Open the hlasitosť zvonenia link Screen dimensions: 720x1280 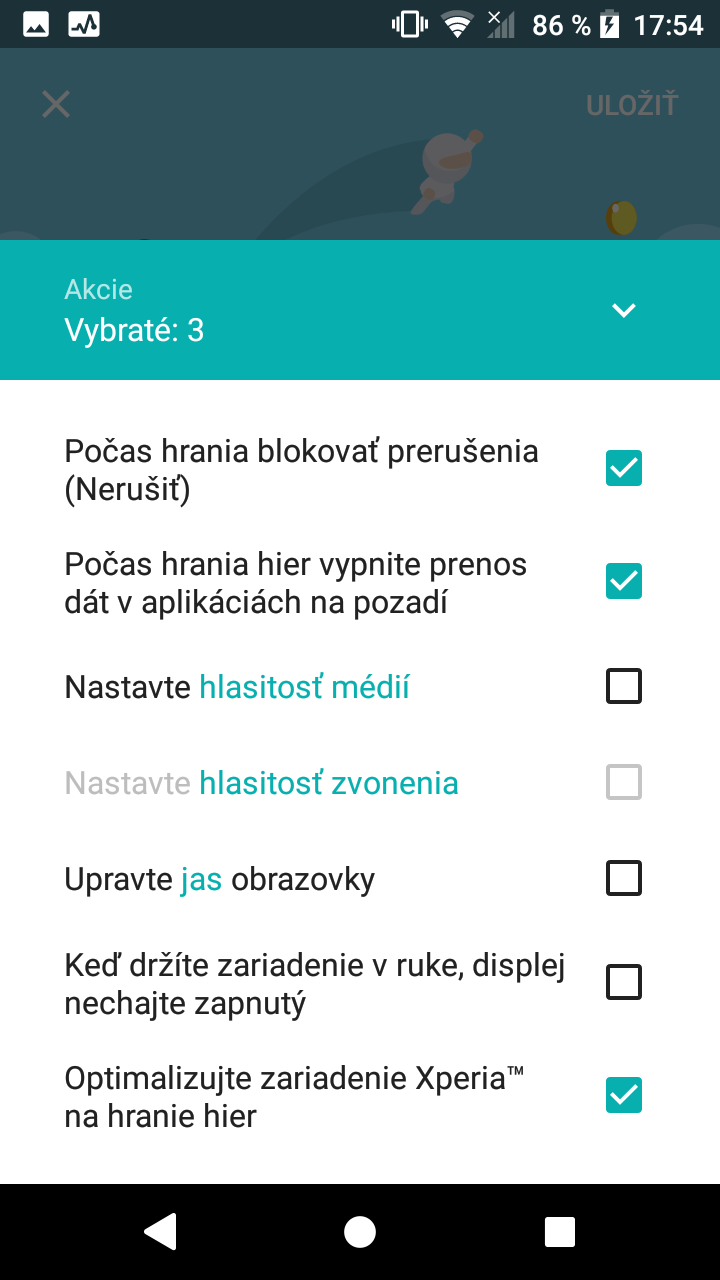(x=329, y=783)
